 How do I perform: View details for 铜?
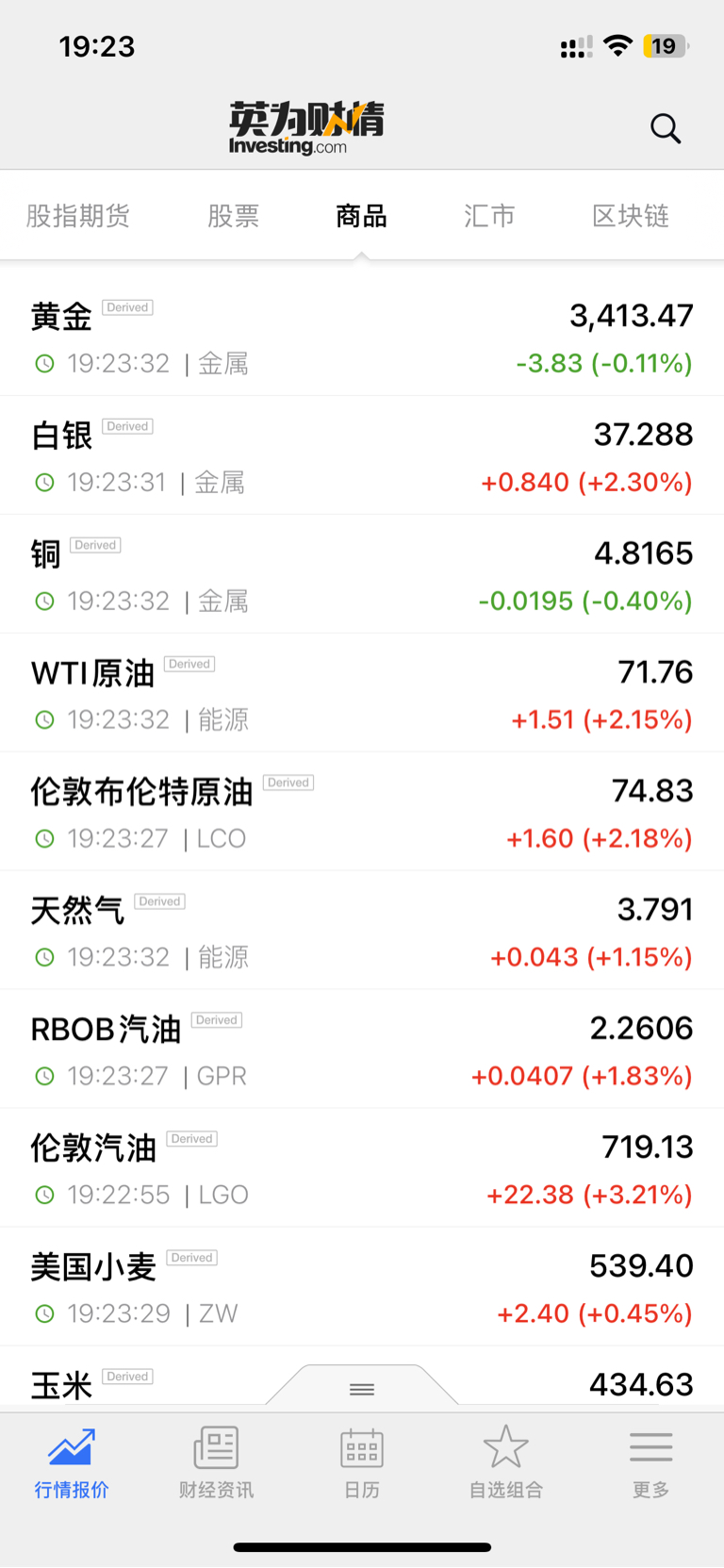coord(362,574)
